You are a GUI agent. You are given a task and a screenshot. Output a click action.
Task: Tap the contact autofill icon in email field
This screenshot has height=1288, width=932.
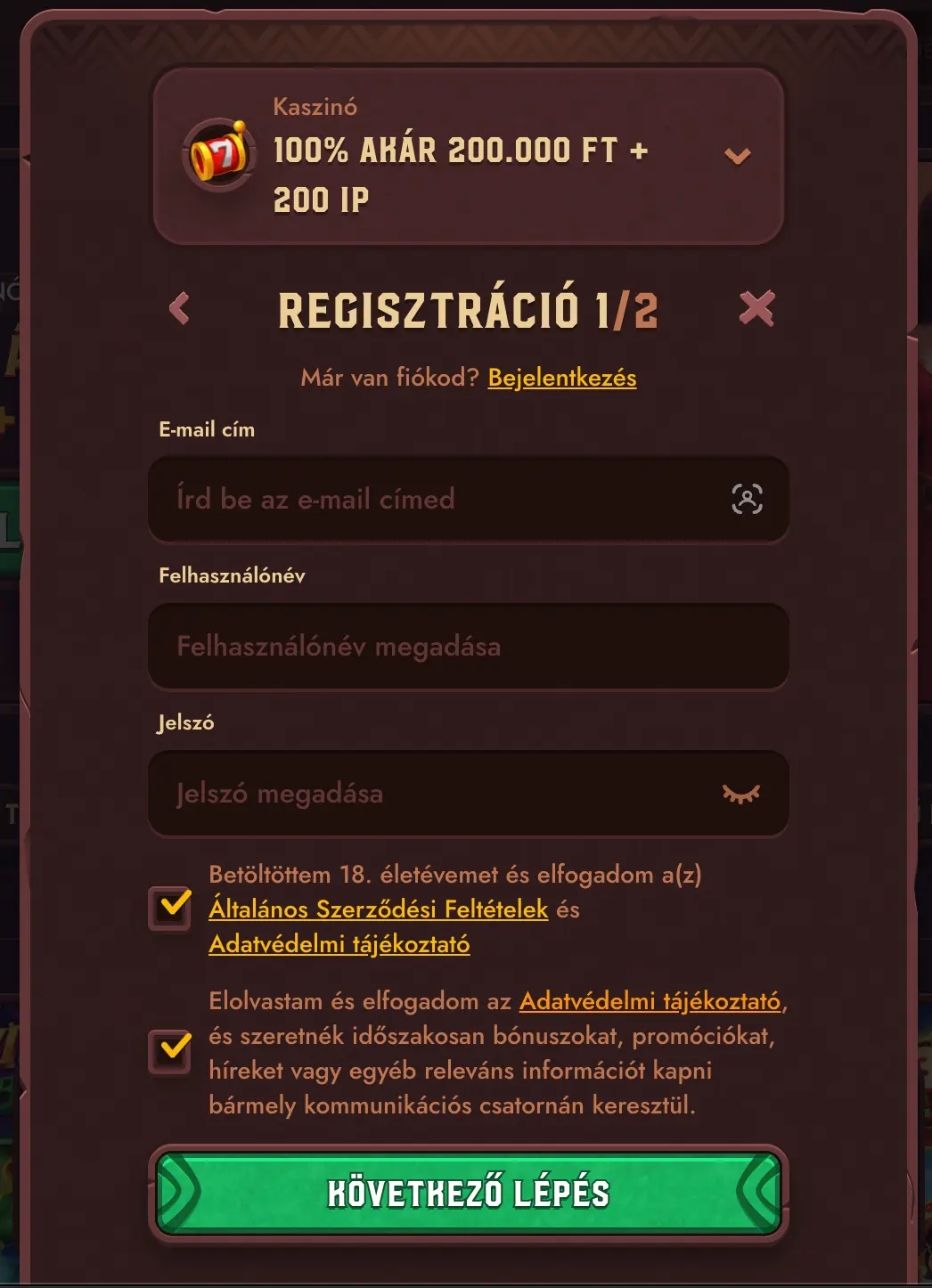(x=747, y=500)
